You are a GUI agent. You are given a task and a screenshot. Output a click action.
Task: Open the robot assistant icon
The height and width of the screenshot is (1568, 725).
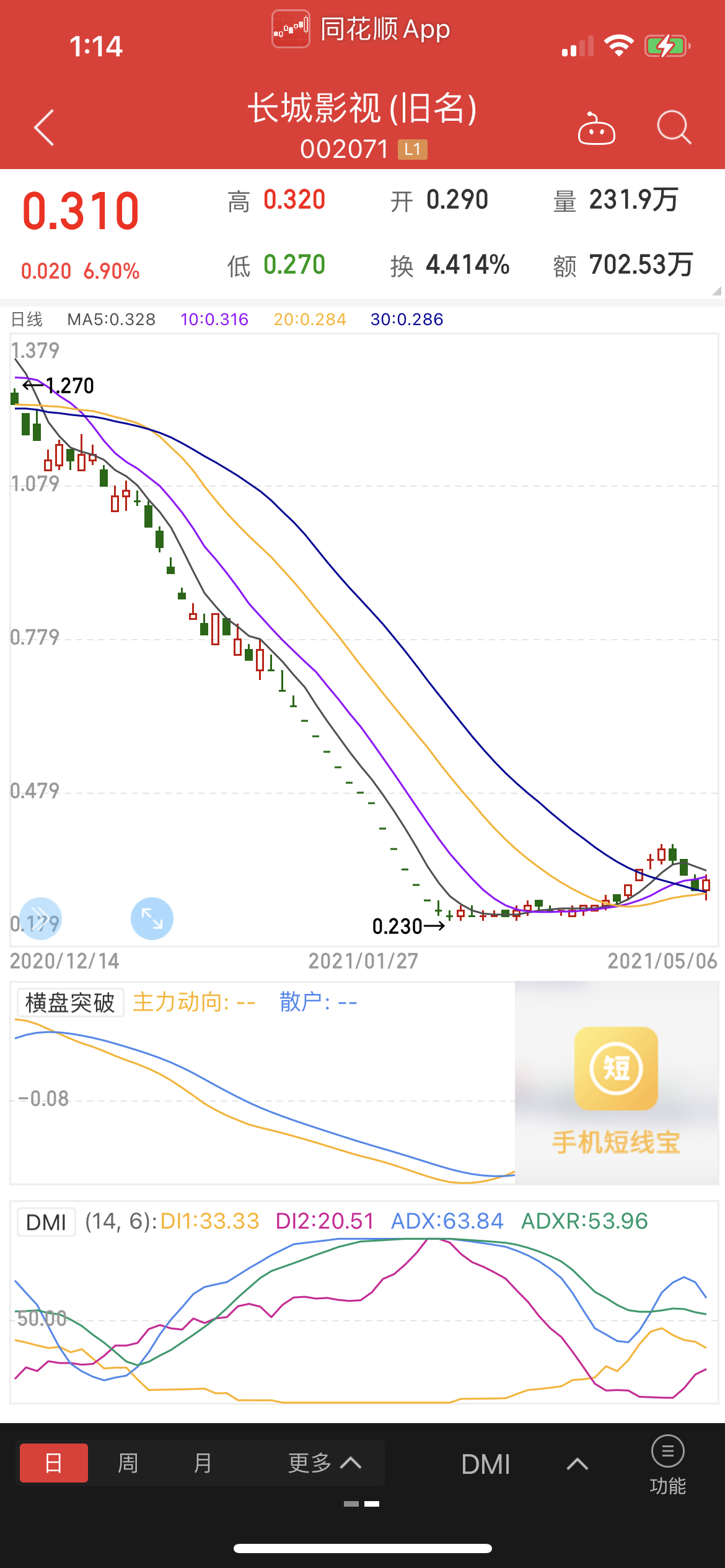596,128
